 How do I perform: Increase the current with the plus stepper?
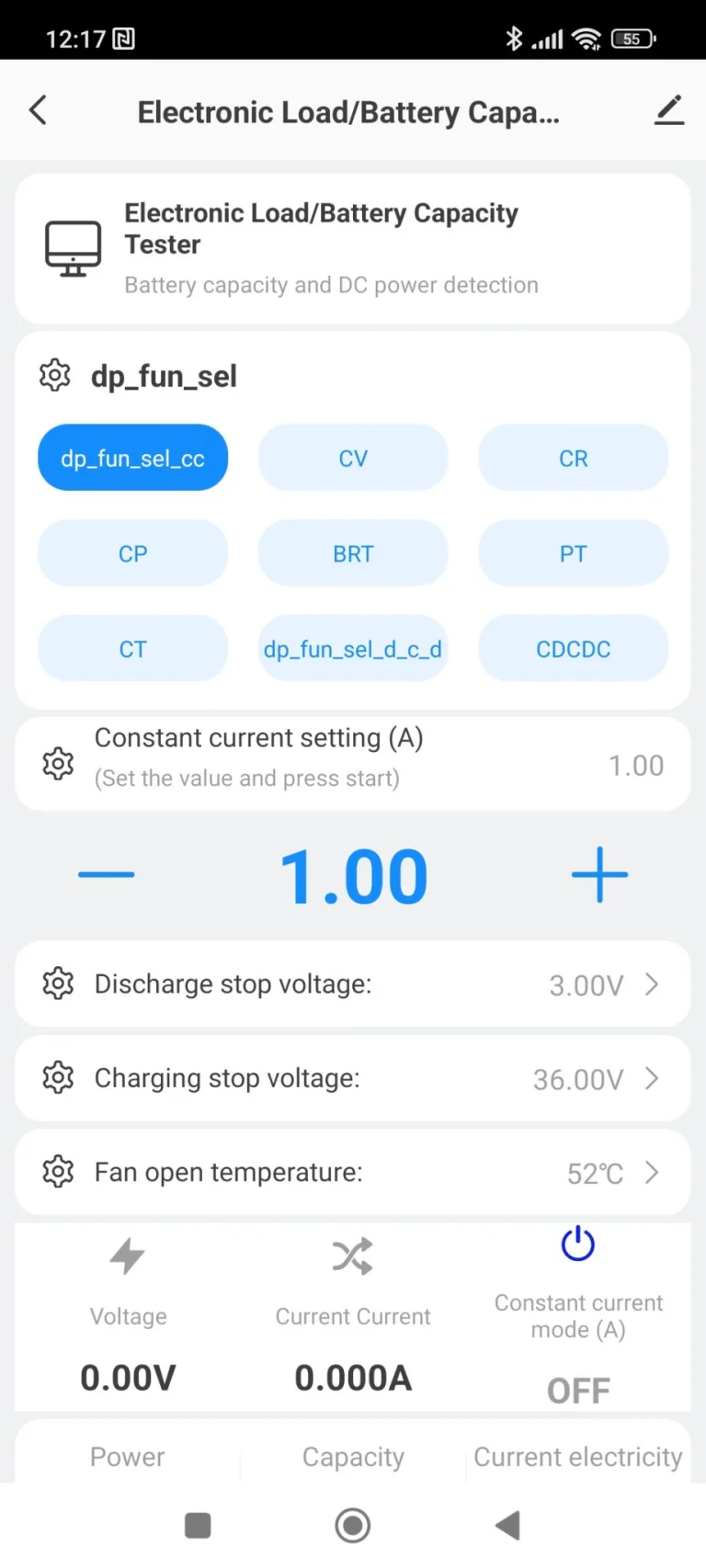(599, 874)
